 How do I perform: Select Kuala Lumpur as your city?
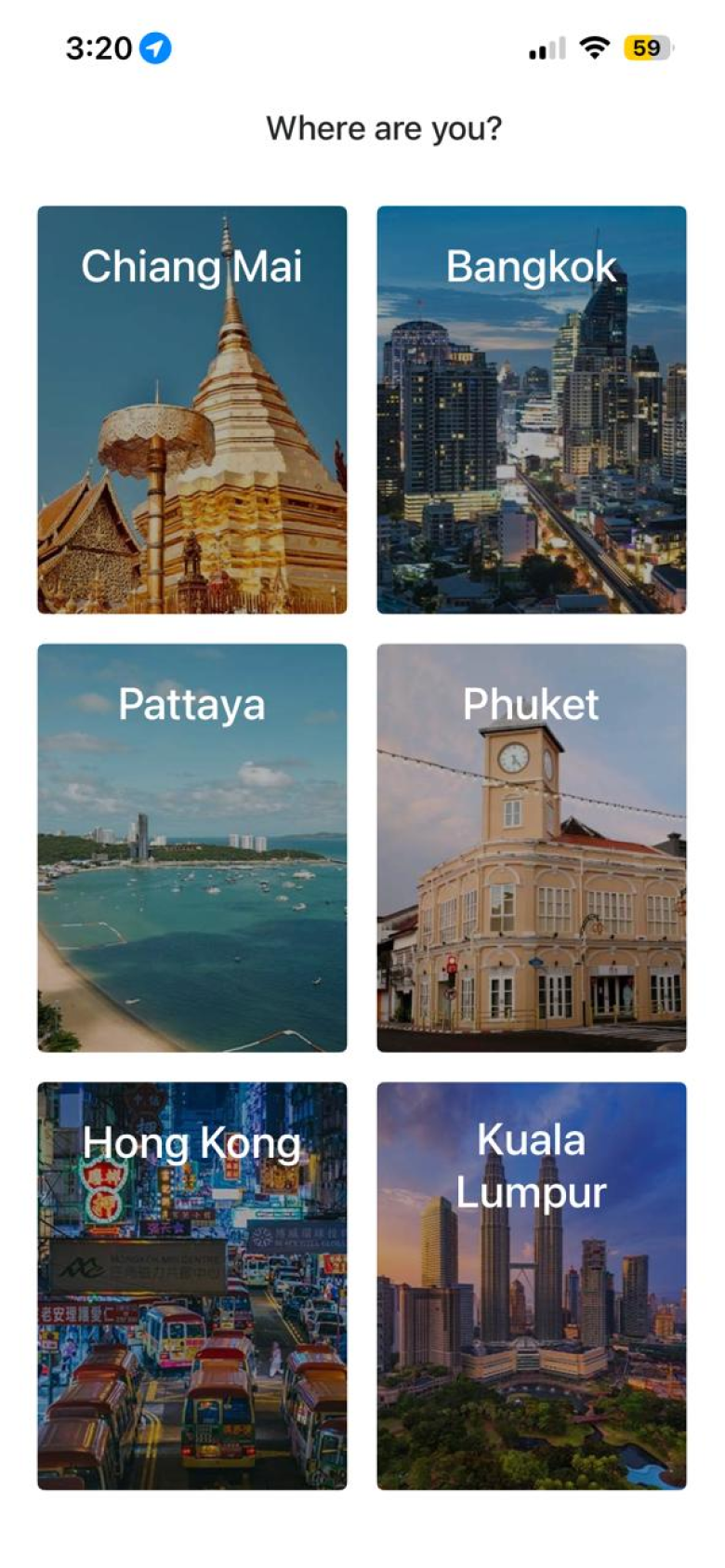(x=531, y=1285)
